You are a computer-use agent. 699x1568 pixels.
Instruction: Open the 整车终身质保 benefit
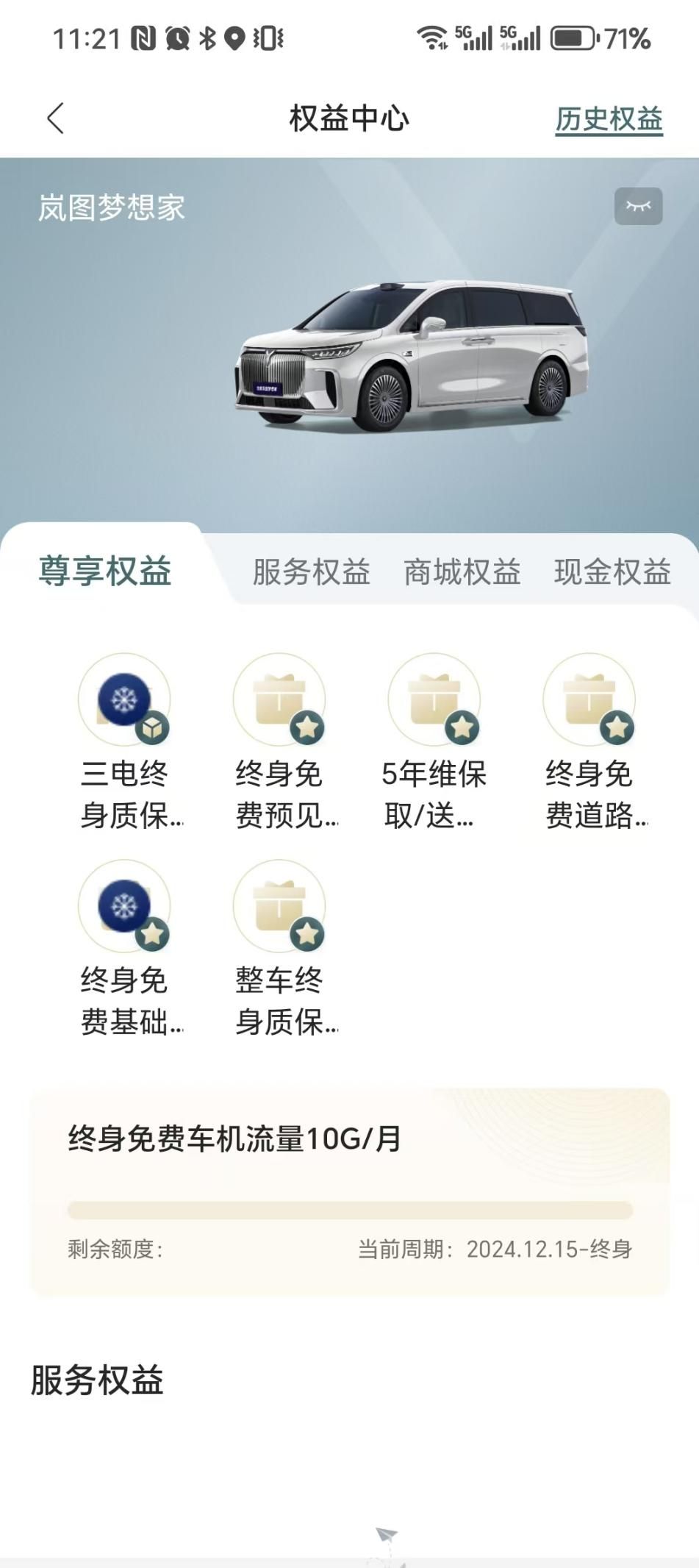[280, 949]
